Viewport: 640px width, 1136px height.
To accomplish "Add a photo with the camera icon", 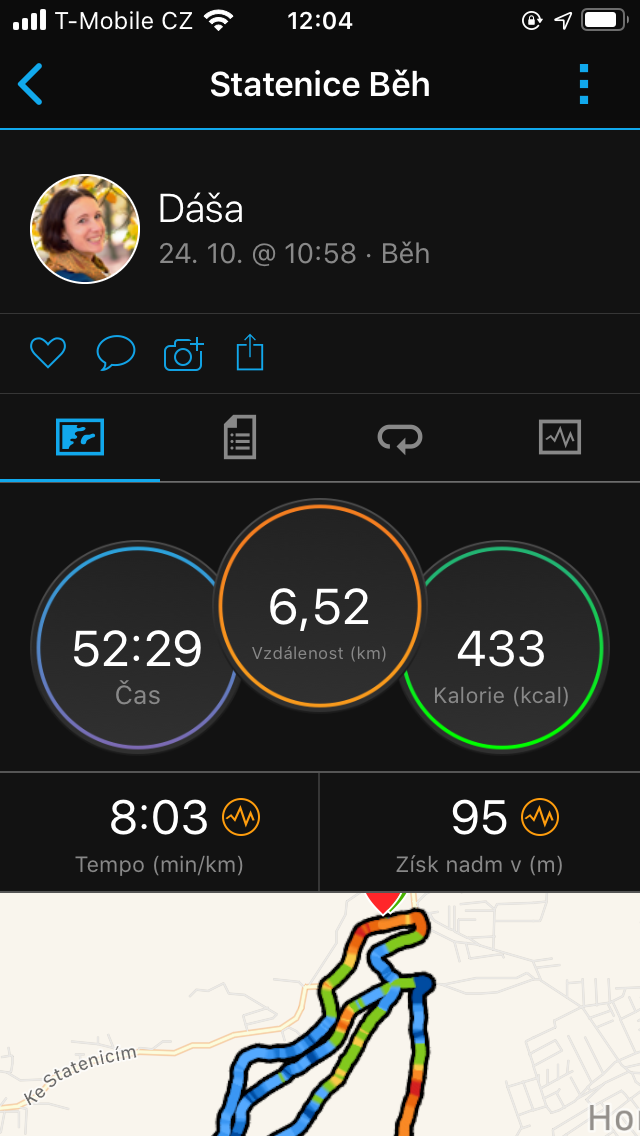I will point(183,354).
